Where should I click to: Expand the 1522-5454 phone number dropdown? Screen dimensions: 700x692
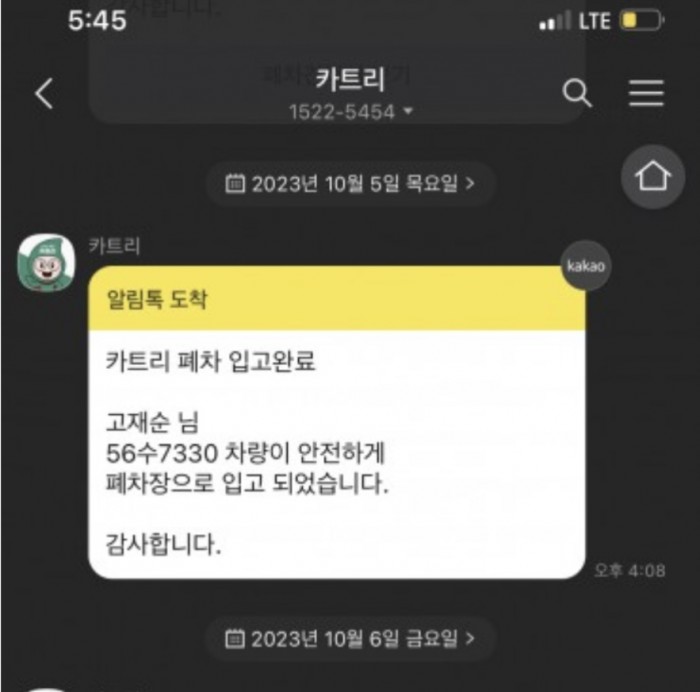[x=350, y=112]
